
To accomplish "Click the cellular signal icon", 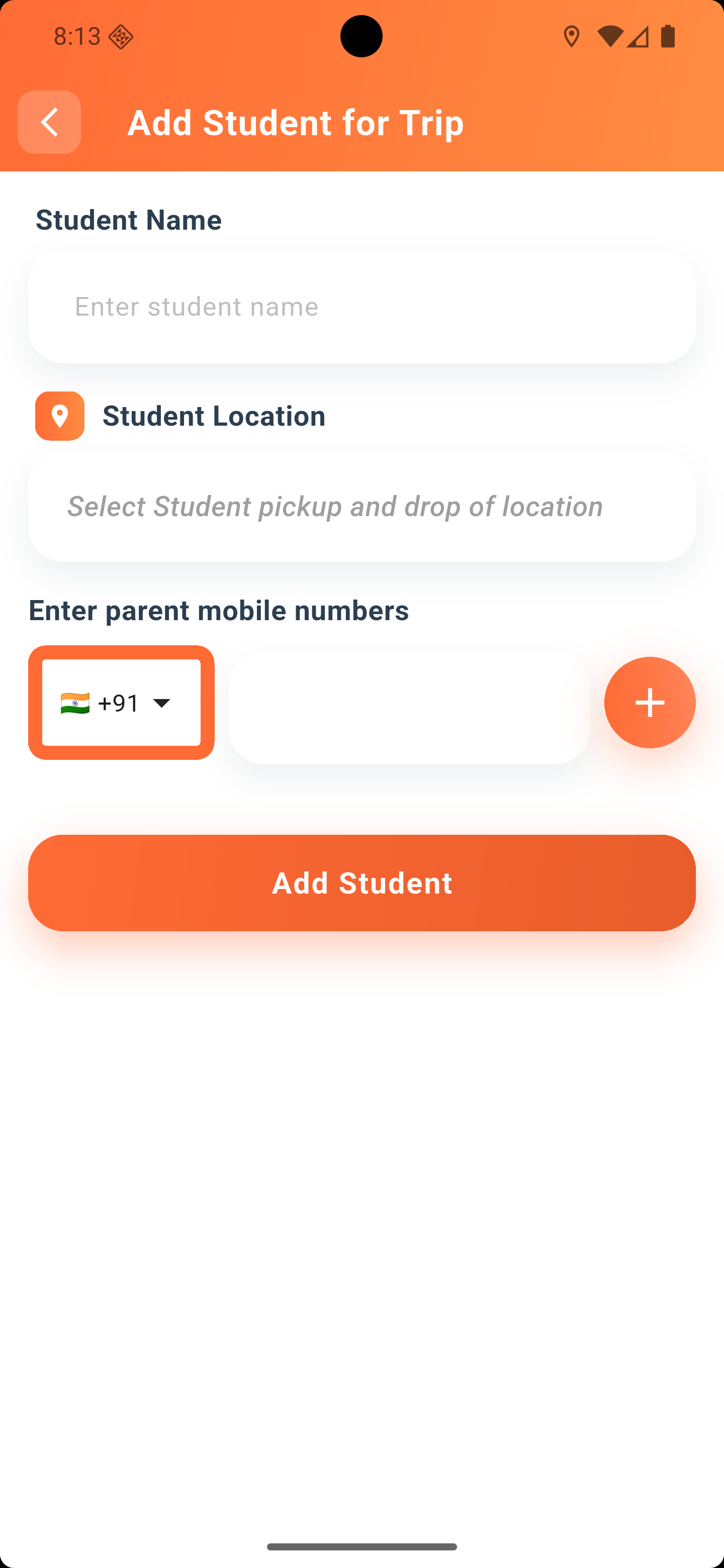I will (638, 37).
